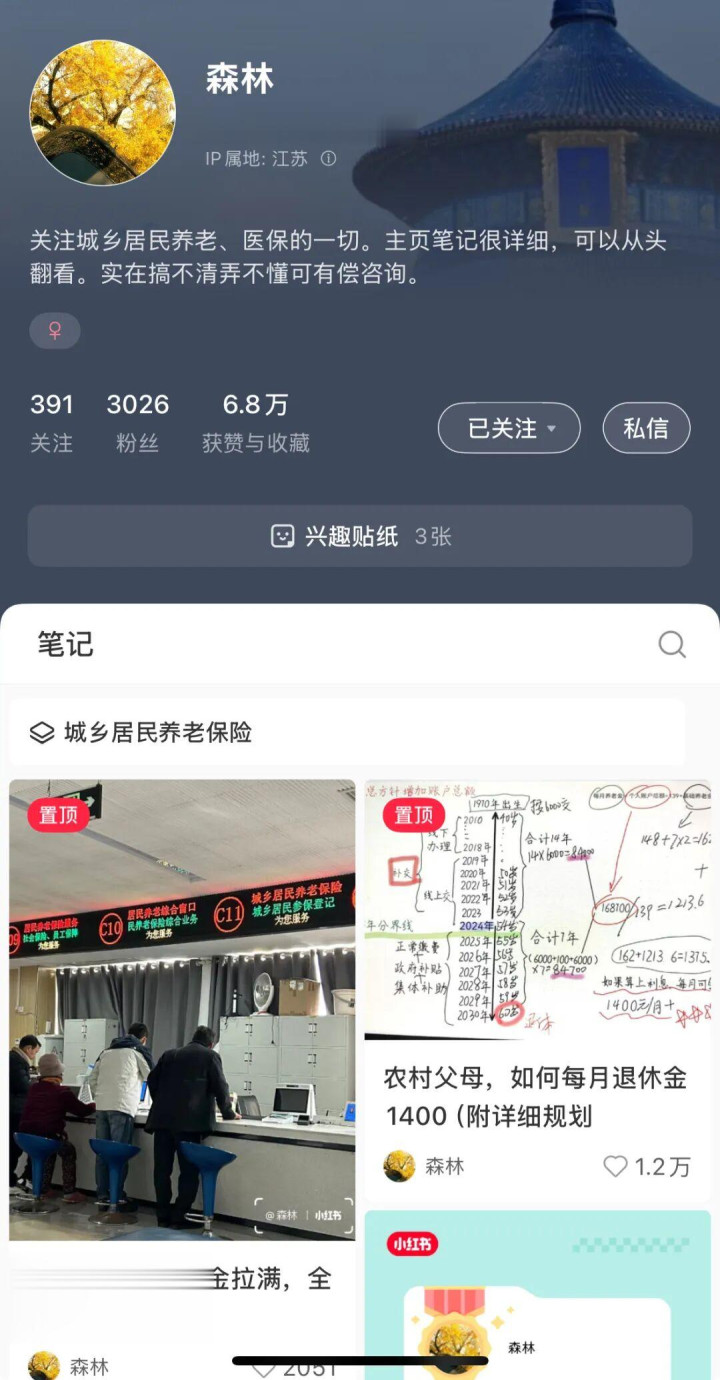This screenshot has height=1380, width=720.
Task: Open the pinned service-counter photo note
Action: click(x=182, y=1010)
